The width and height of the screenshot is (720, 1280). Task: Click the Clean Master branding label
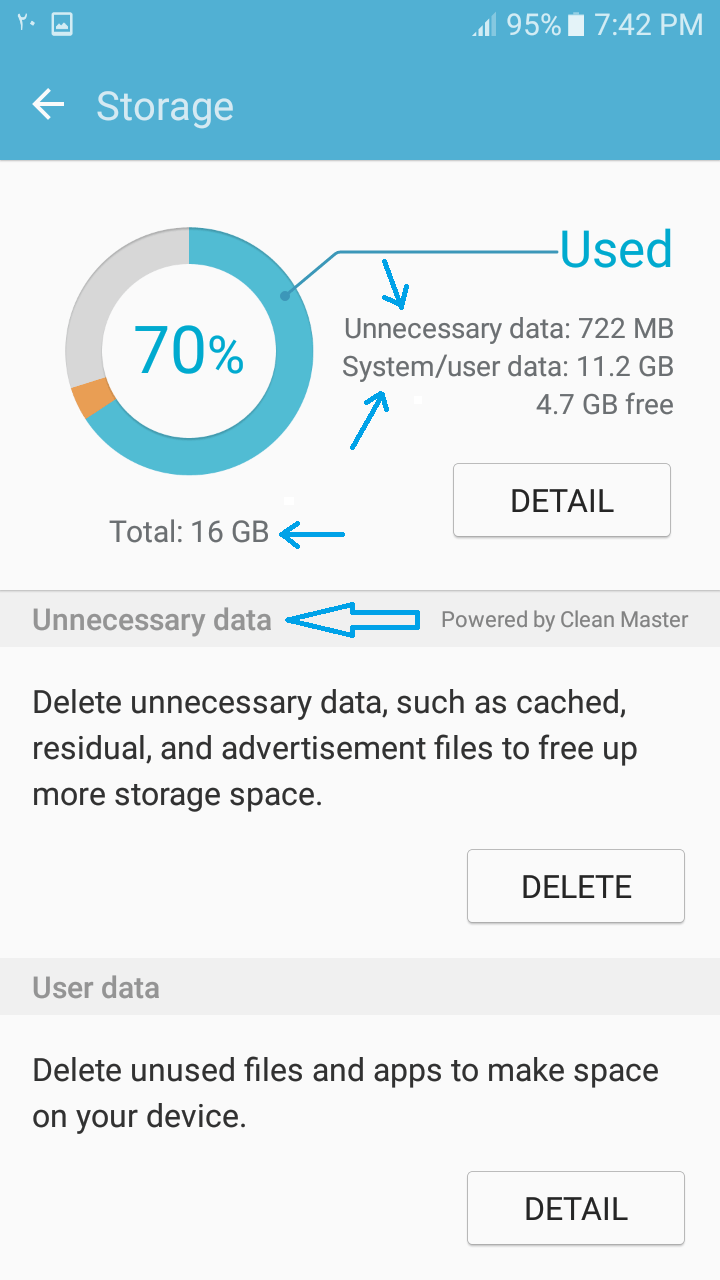(564, 619)
